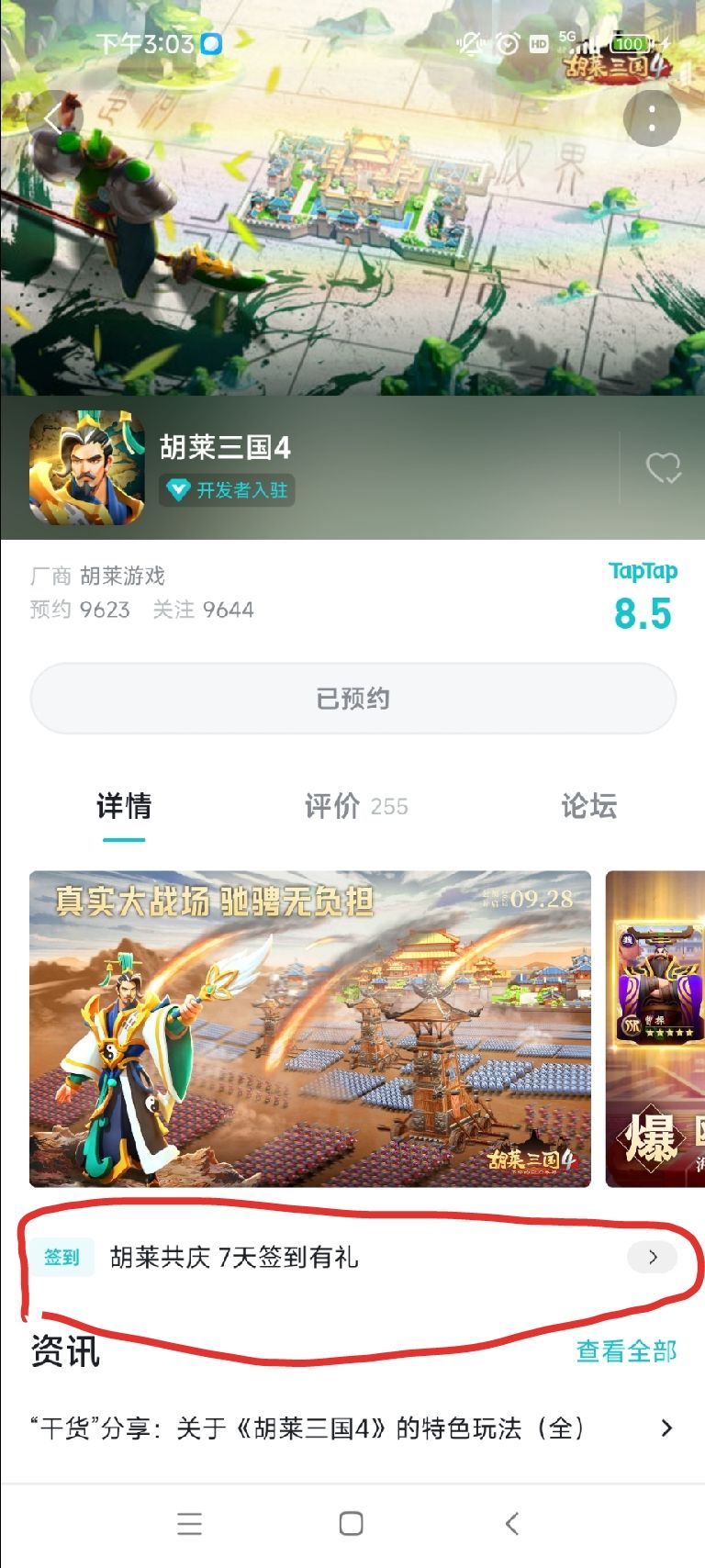705x1568 pixels.
Task: Tap the system back chevron in navigation bar
Action: (x=510, y=1524)
